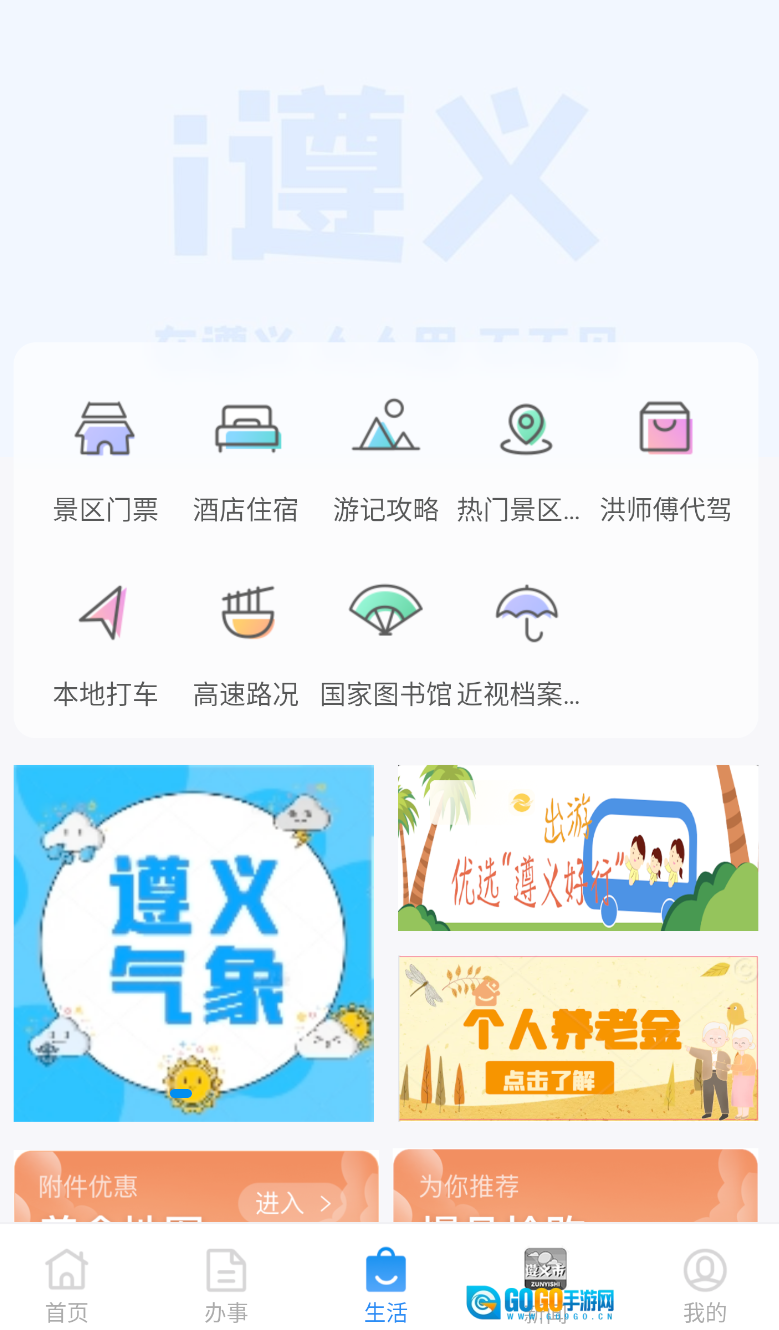The height and width of the screenshot is (1330, 779).
Task: Open the 遵义气象 weather banner
Action: coord(194,943)
